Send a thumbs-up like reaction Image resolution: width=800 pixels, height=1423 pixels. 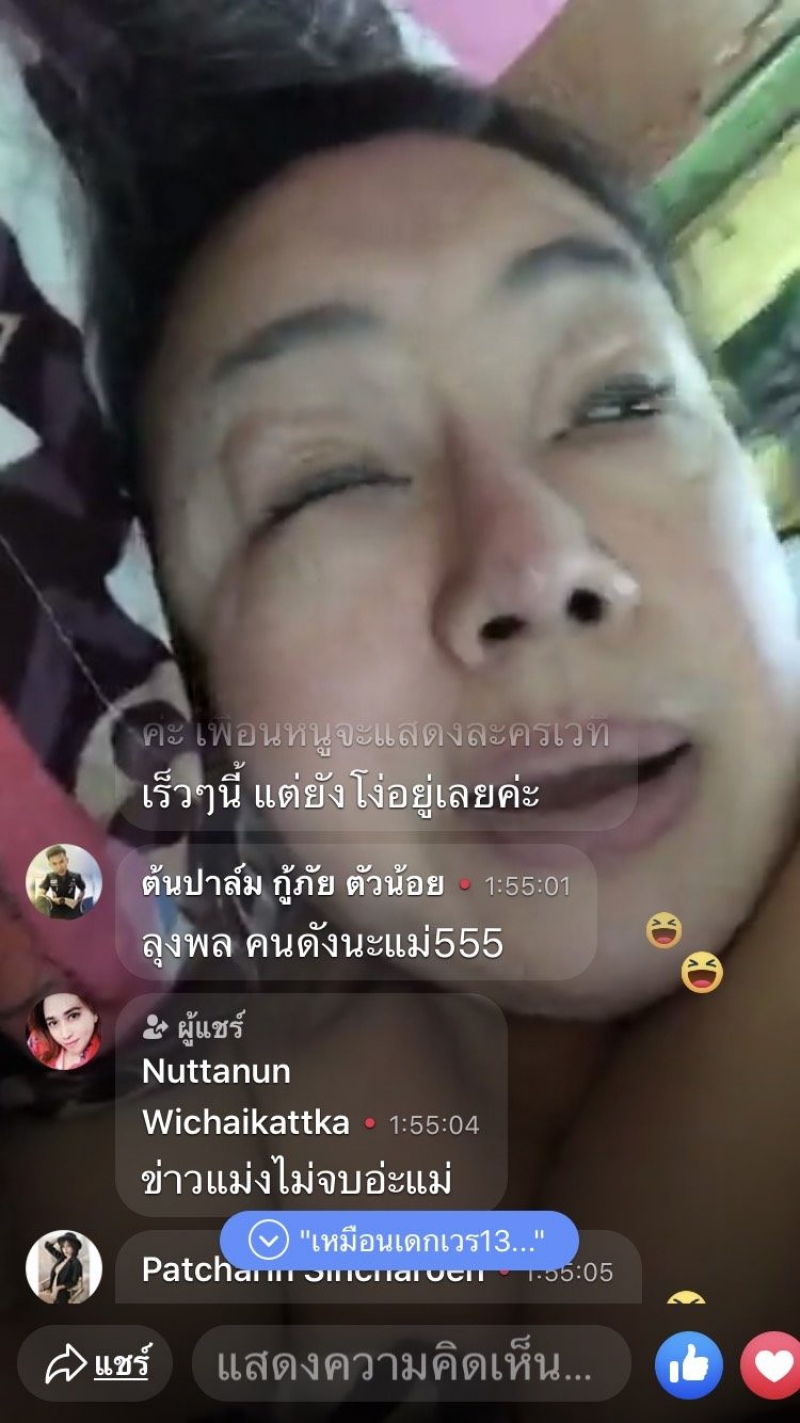pos(688,1365)
